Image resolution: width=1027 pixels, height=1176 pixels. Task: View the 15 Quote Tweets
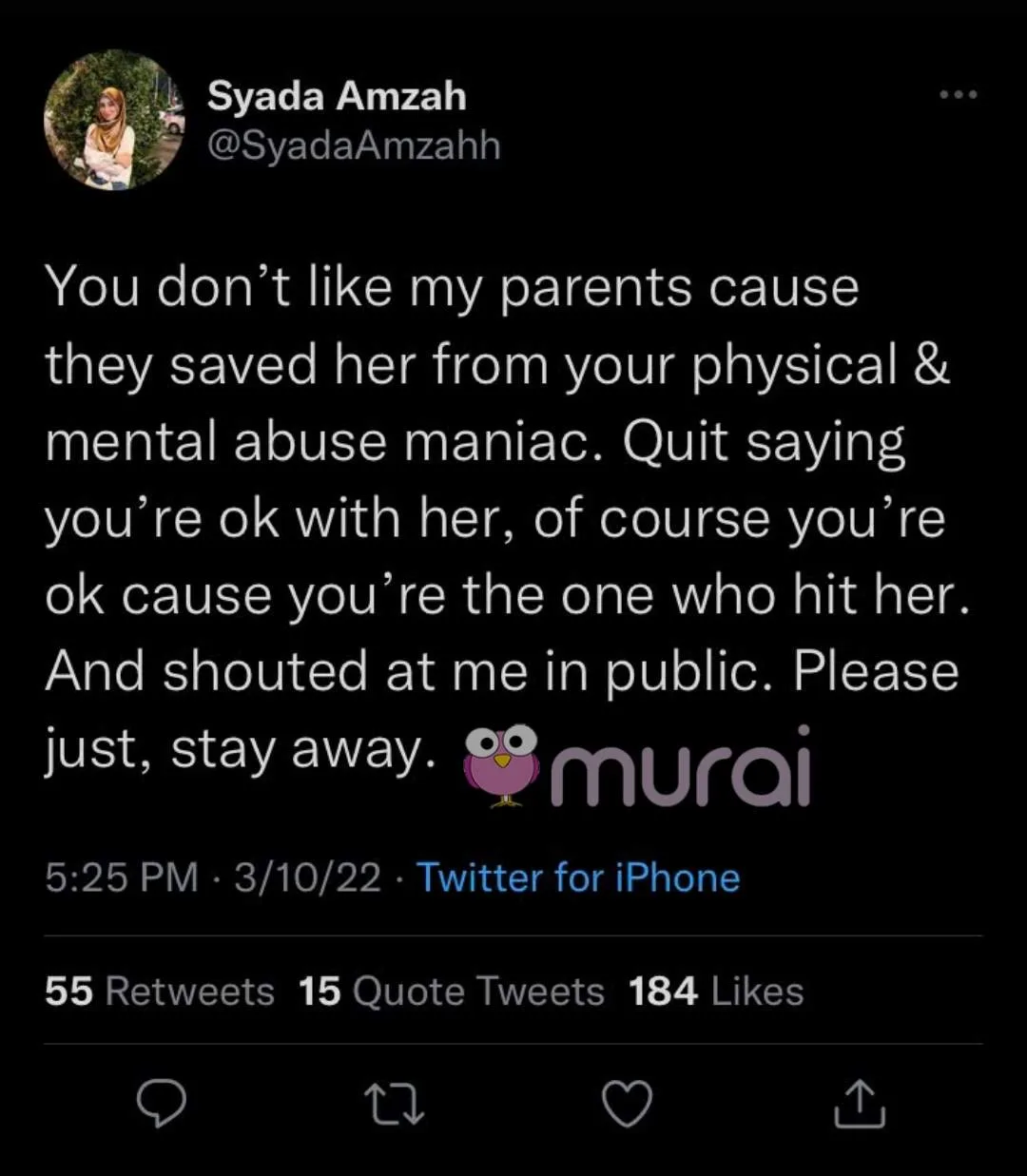point(451,992)
